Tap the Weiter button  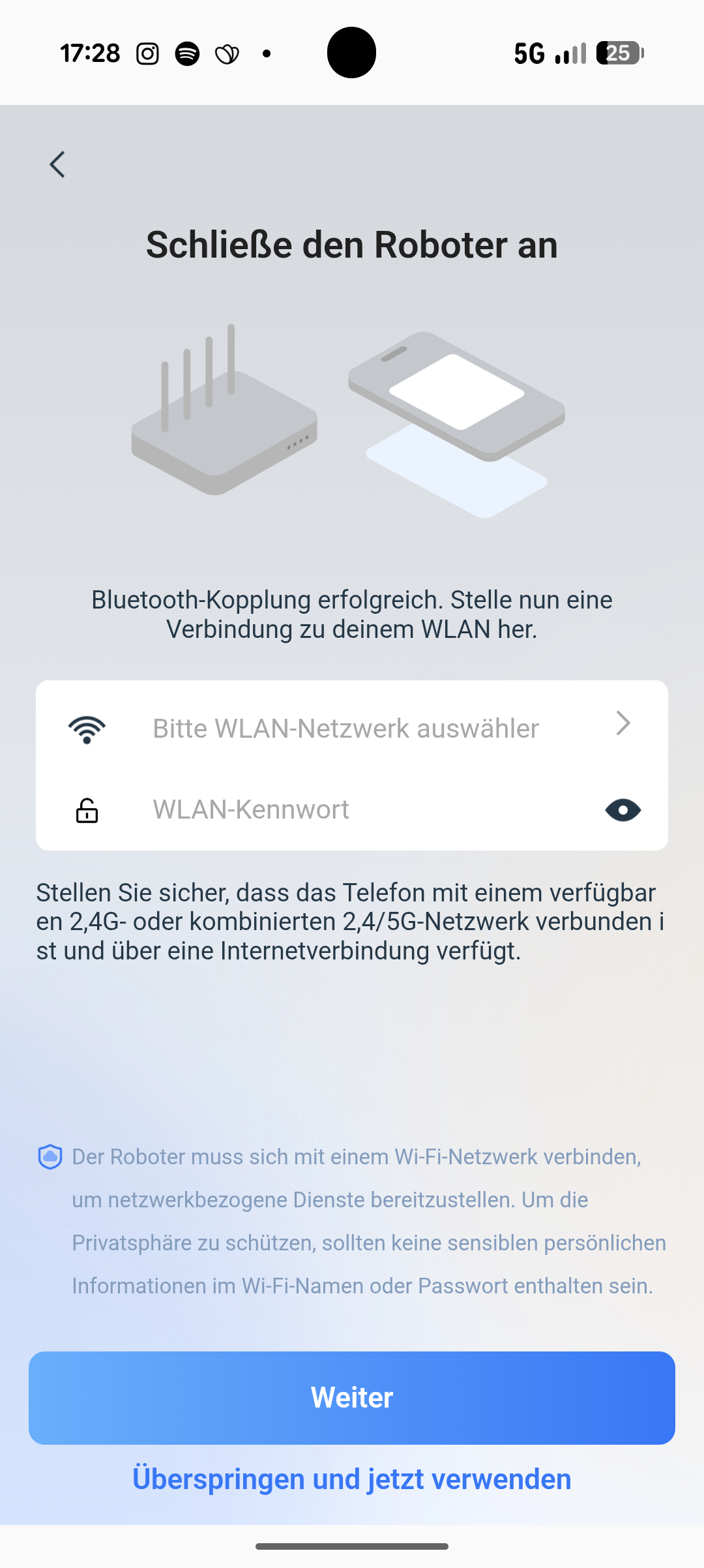[352, 1397]
